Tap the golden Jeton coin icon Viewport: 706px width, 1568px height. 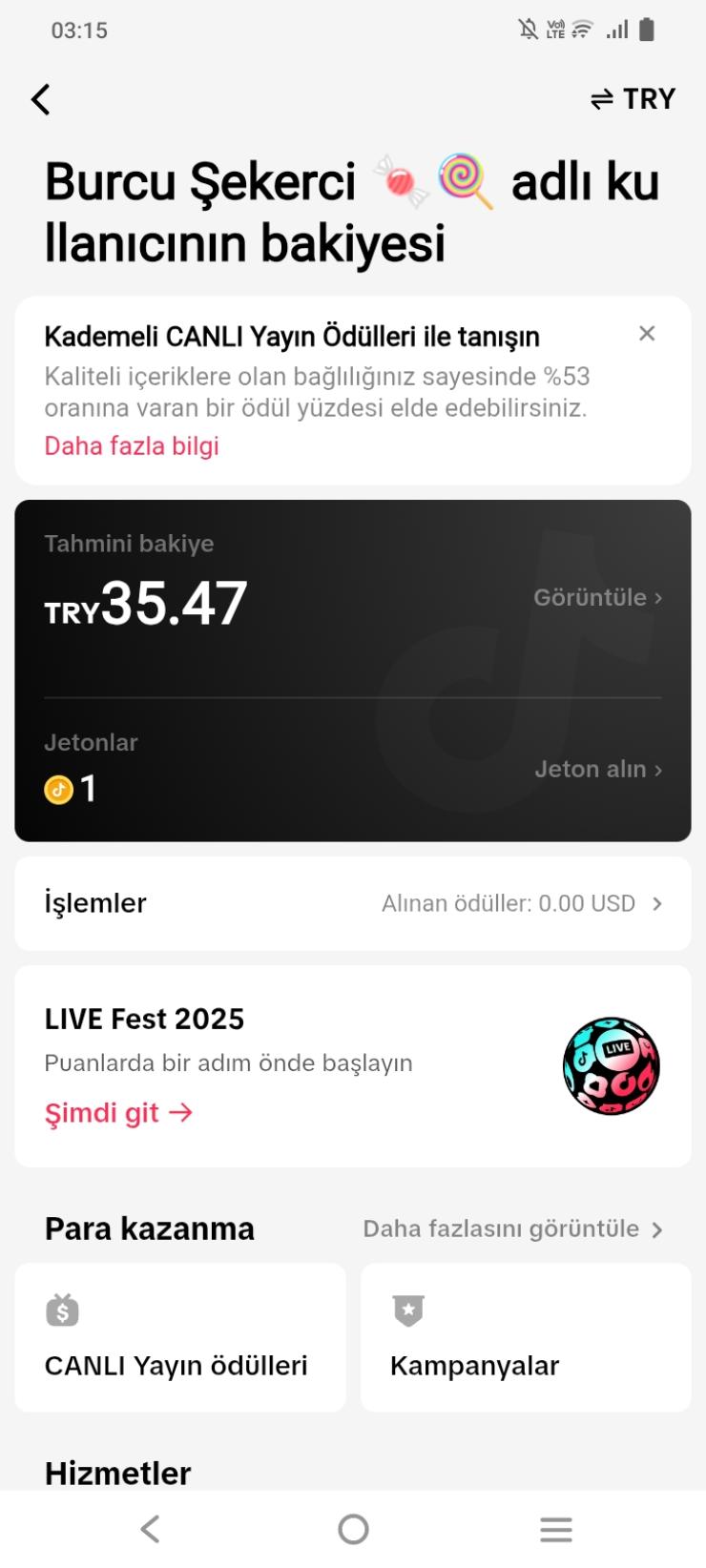point(57,789)
